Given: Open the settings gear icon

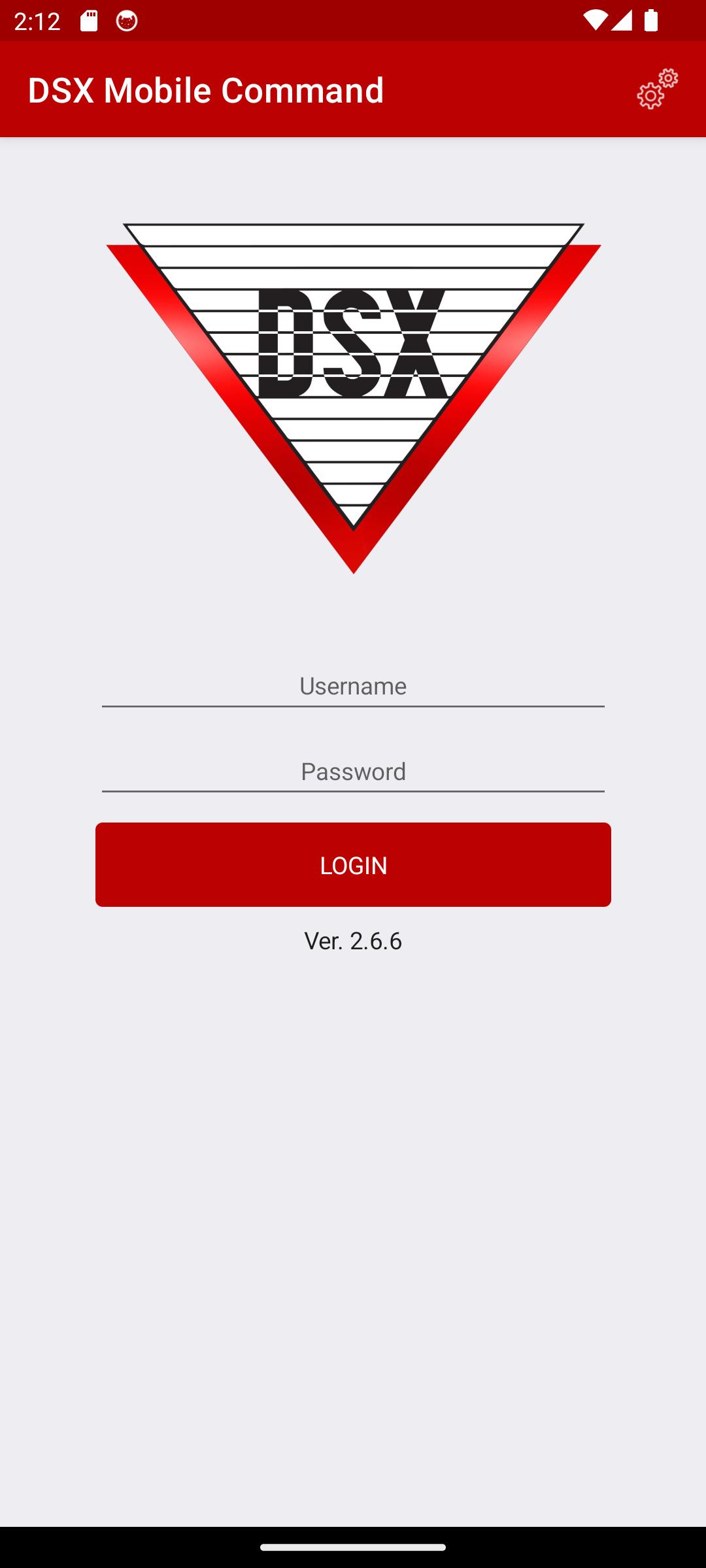Looking at the screenshot, I should (x=658, y=89).
